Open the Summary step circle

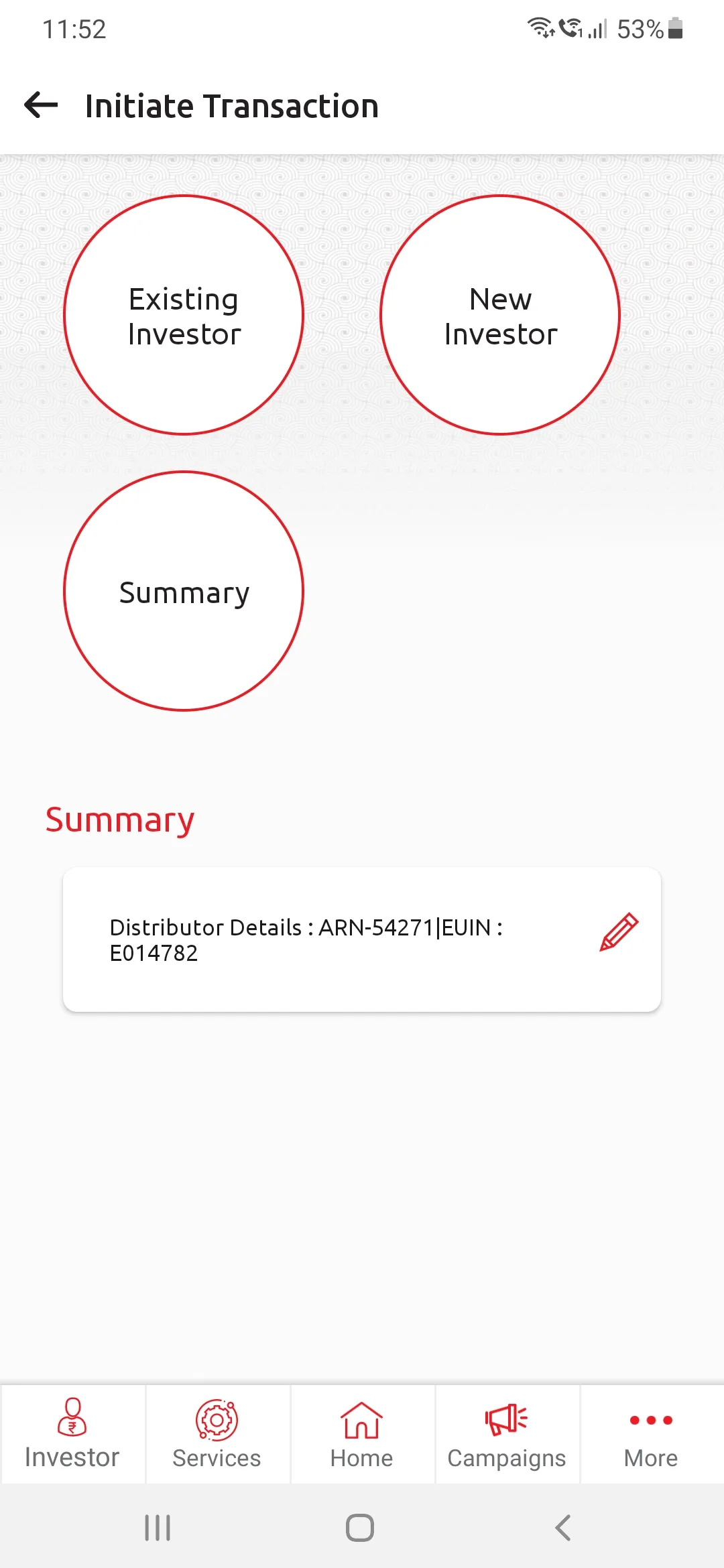click(x=184, y=592)
